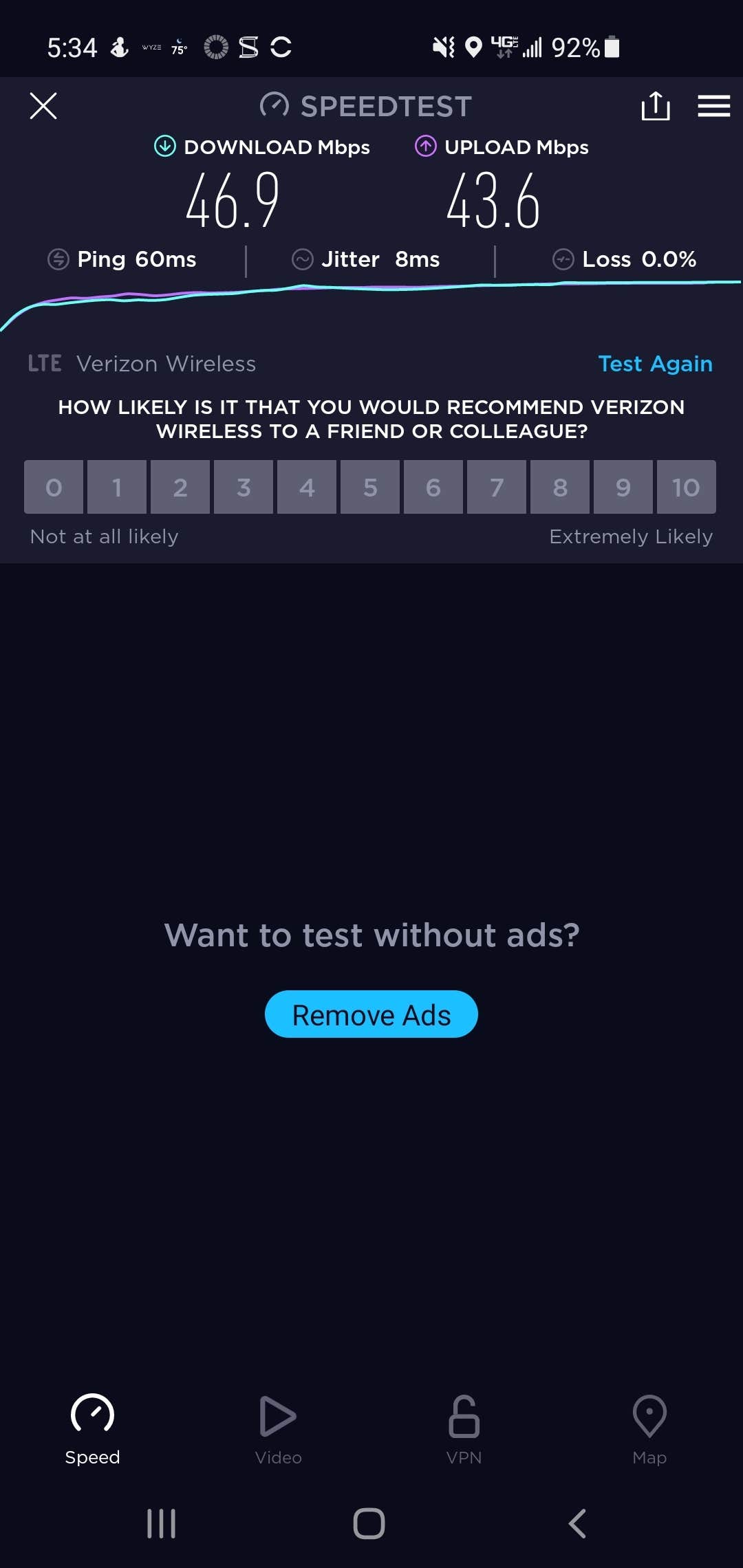Select rating 1 for Verizon
This screenshot has height=1568, width=743.
(x=117, y=487)
